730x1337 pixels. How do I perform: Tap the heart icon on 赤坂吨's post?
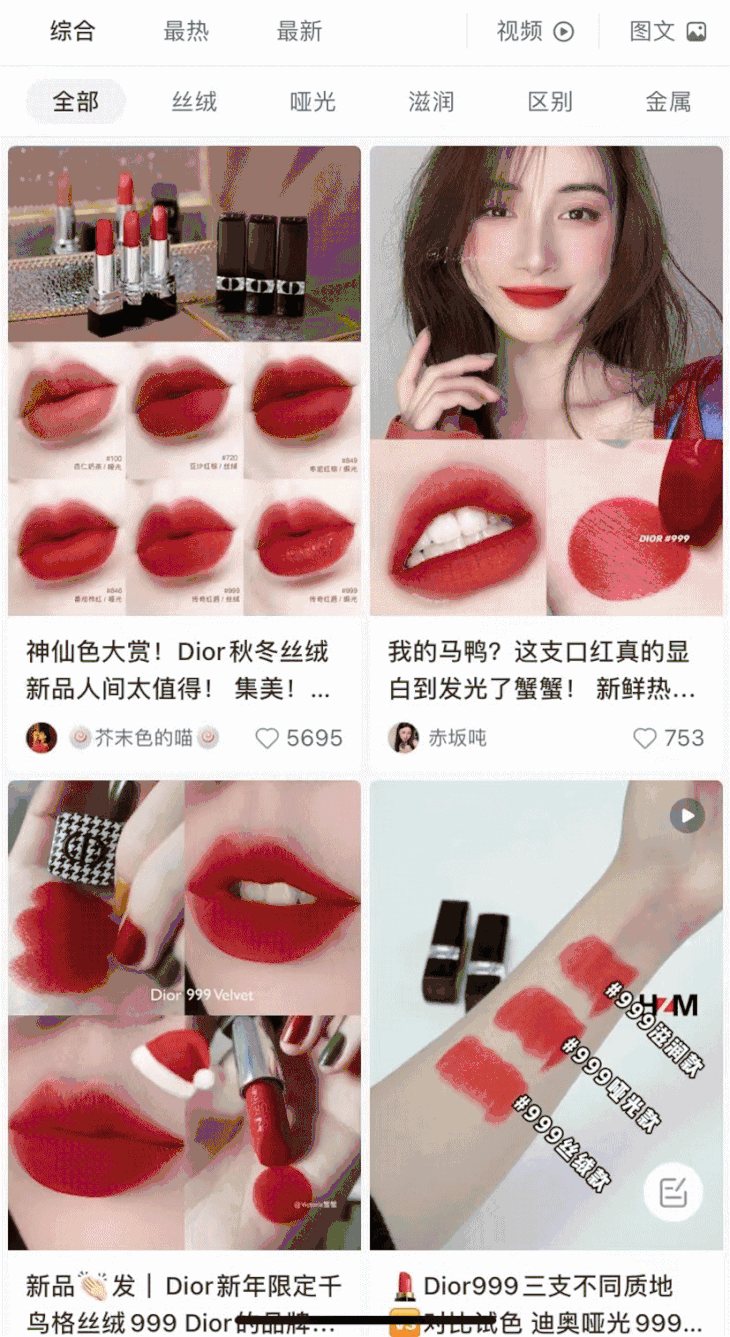[x=643, y=738]
